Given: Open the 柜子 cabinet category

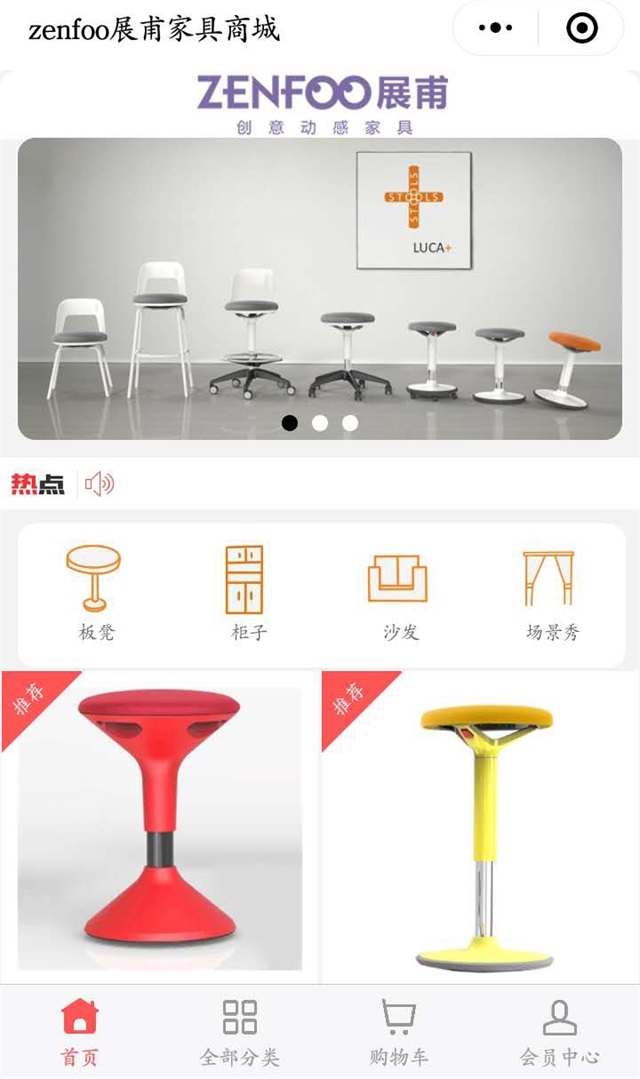Looking at the screenshot, I should 244,592.
